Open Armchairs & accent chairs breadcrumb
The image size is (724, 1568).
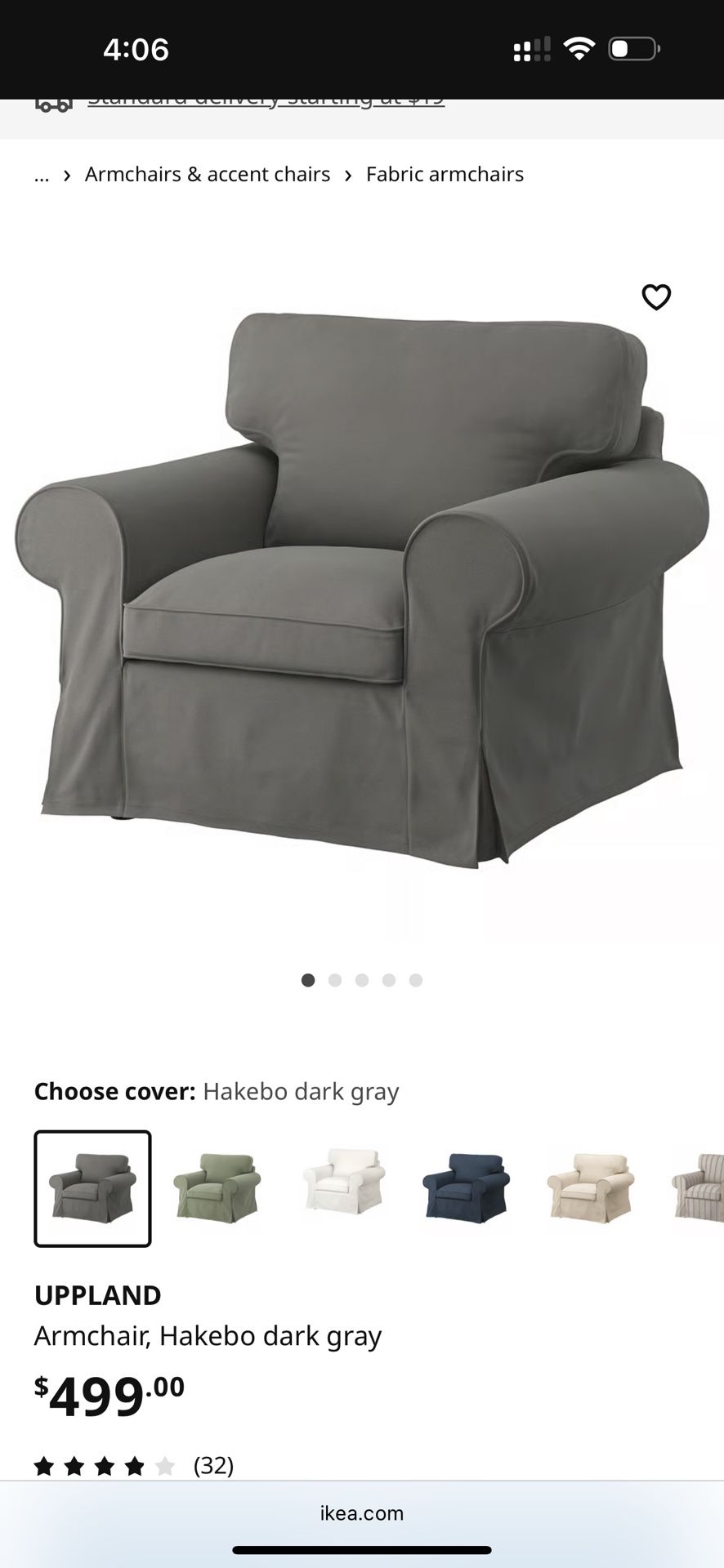click(x=208, y=174)
